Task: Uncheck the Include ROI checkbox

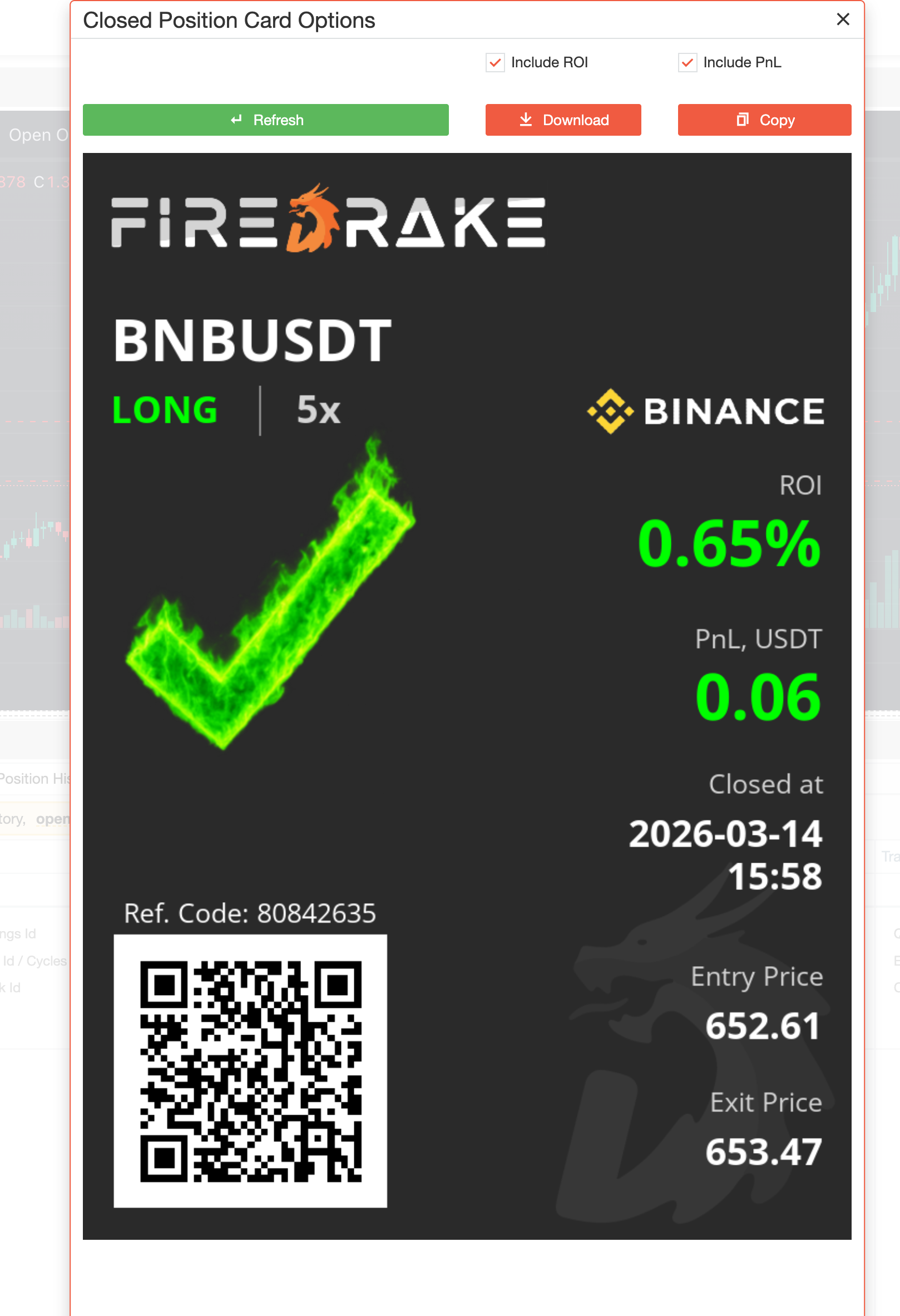Action: point(495,62)
